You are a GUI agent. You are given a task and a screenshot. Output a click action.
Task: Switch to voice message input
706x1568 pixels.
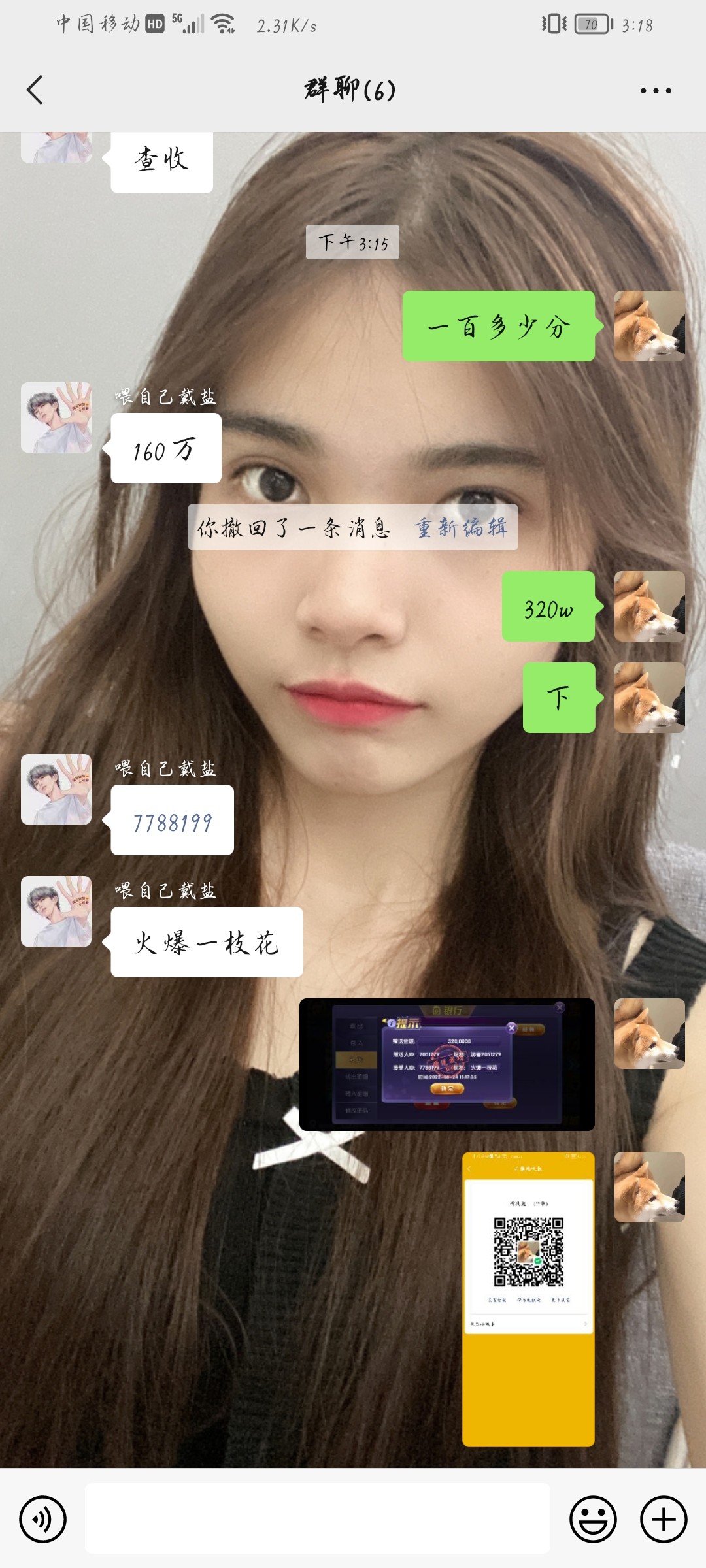click(43, 1518)
